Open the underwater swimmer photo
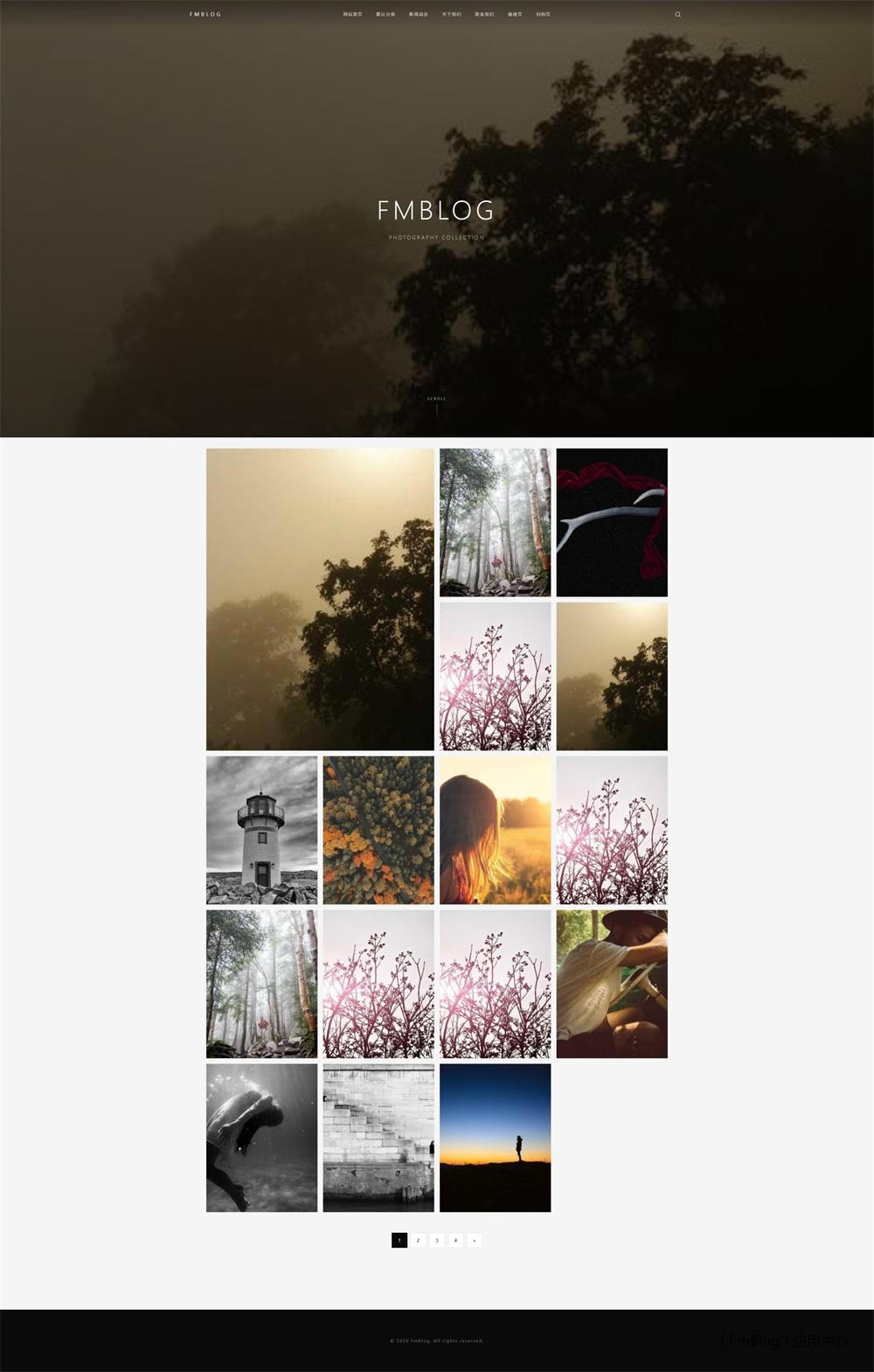This screenshot has height=1372, width=874. 261,1138
